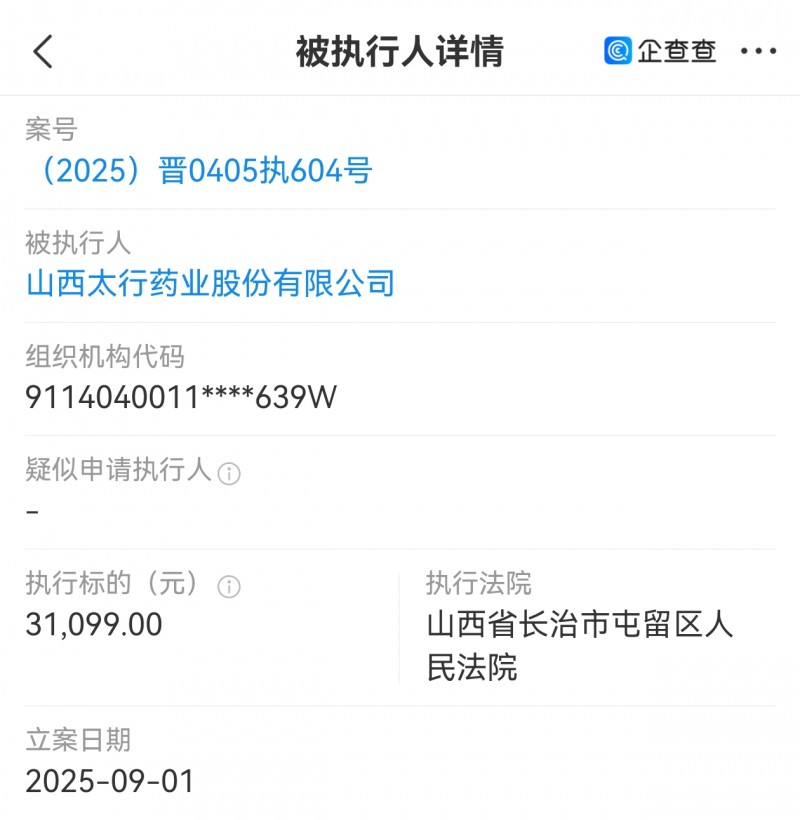Tap the back arrow to return

tap(42, 50)
